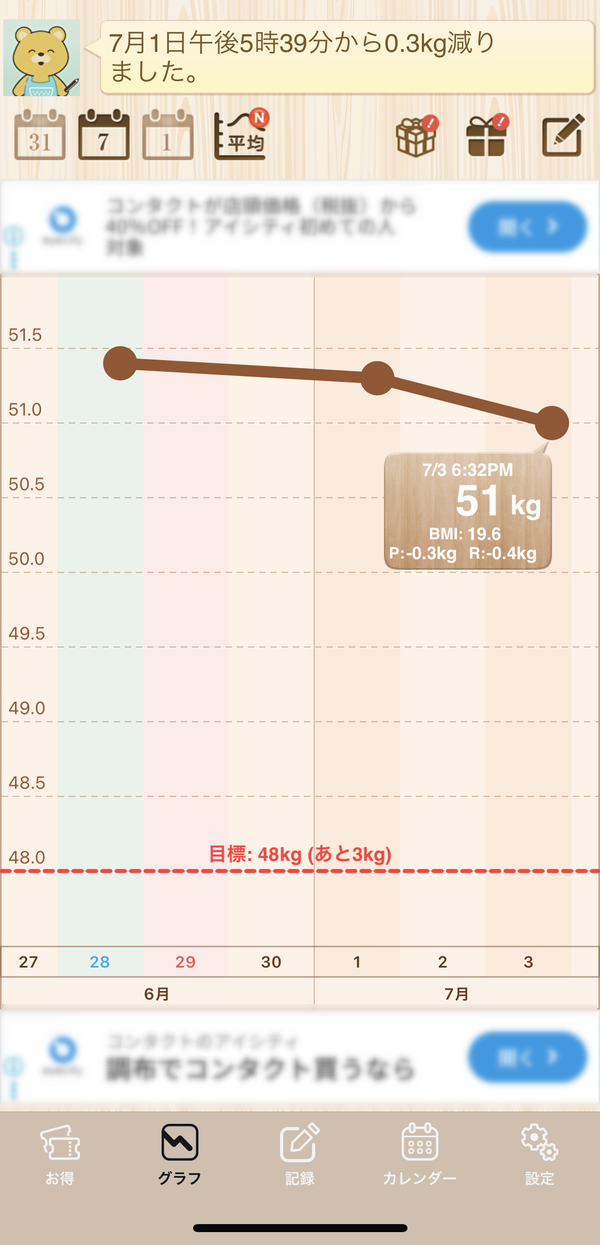The height and width of the screenshot is (1245, 600).
Task: Switch to the グラフ tab
Action: pos(180,1155)
